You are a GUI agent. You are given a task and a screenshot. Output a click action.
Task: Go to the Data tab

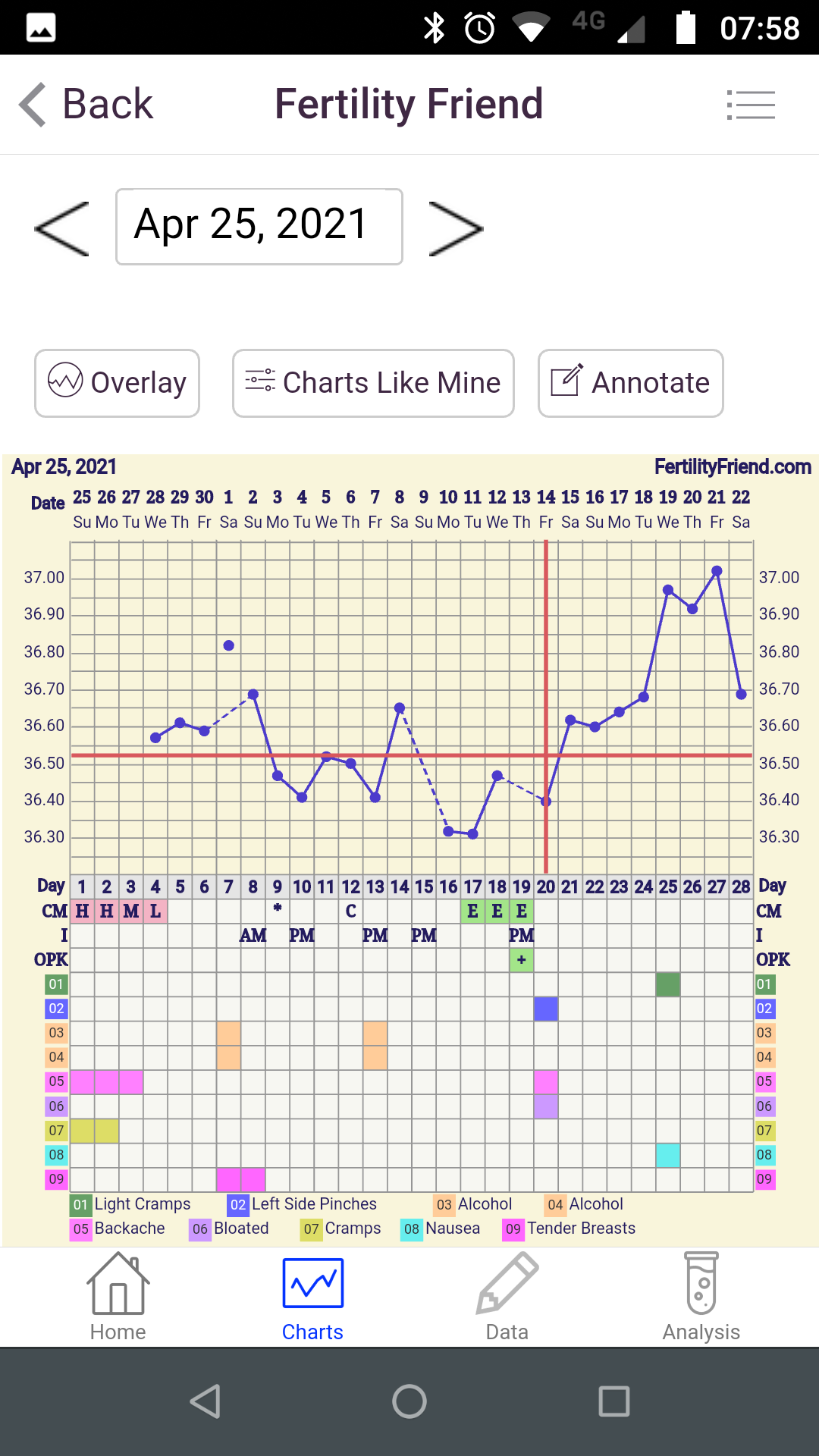click(507, 1298)
